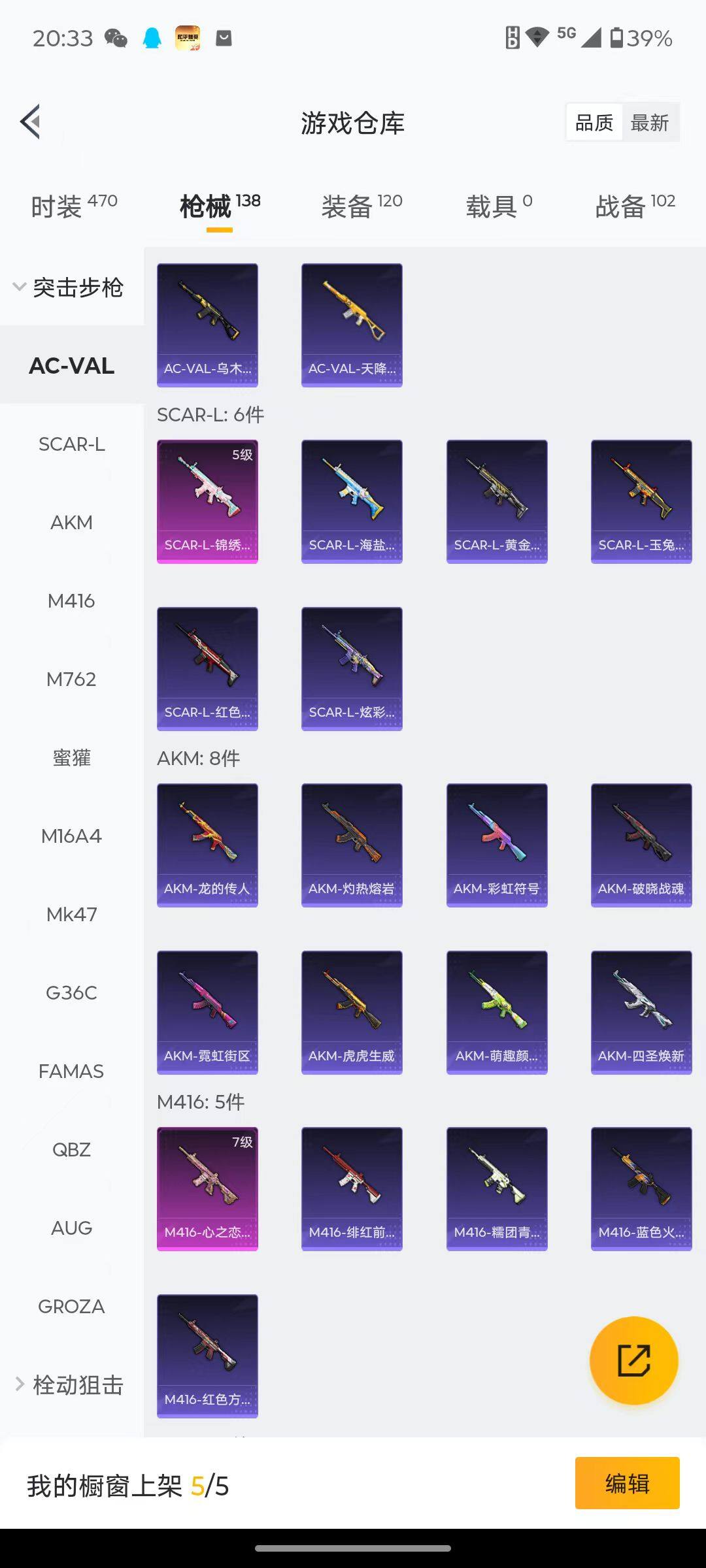This screenshot has width=706, height=1568.
Task: Sort warehouse by 最新
Action: tap(649, 122)
